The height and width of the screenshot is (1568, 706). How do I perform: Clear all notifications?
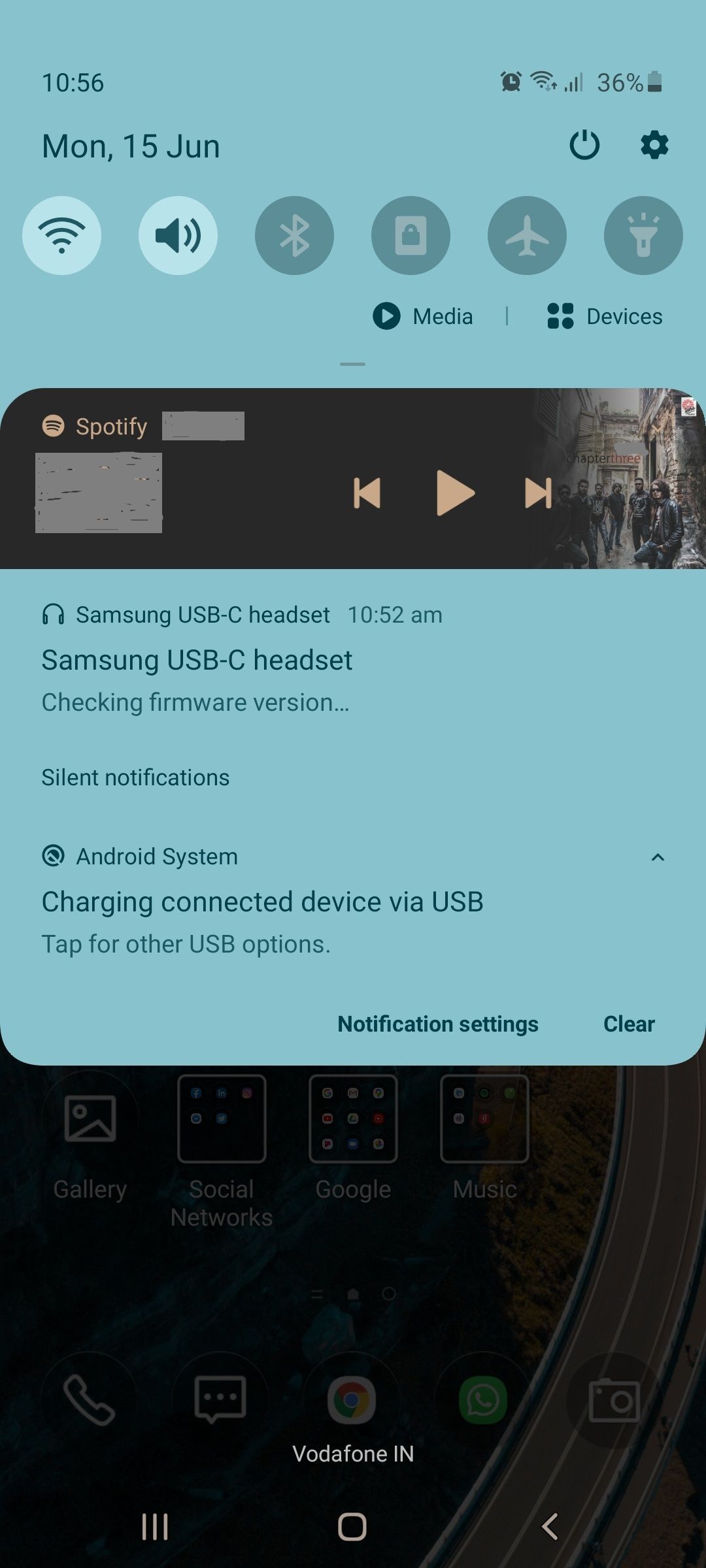tap(629, 1024)
